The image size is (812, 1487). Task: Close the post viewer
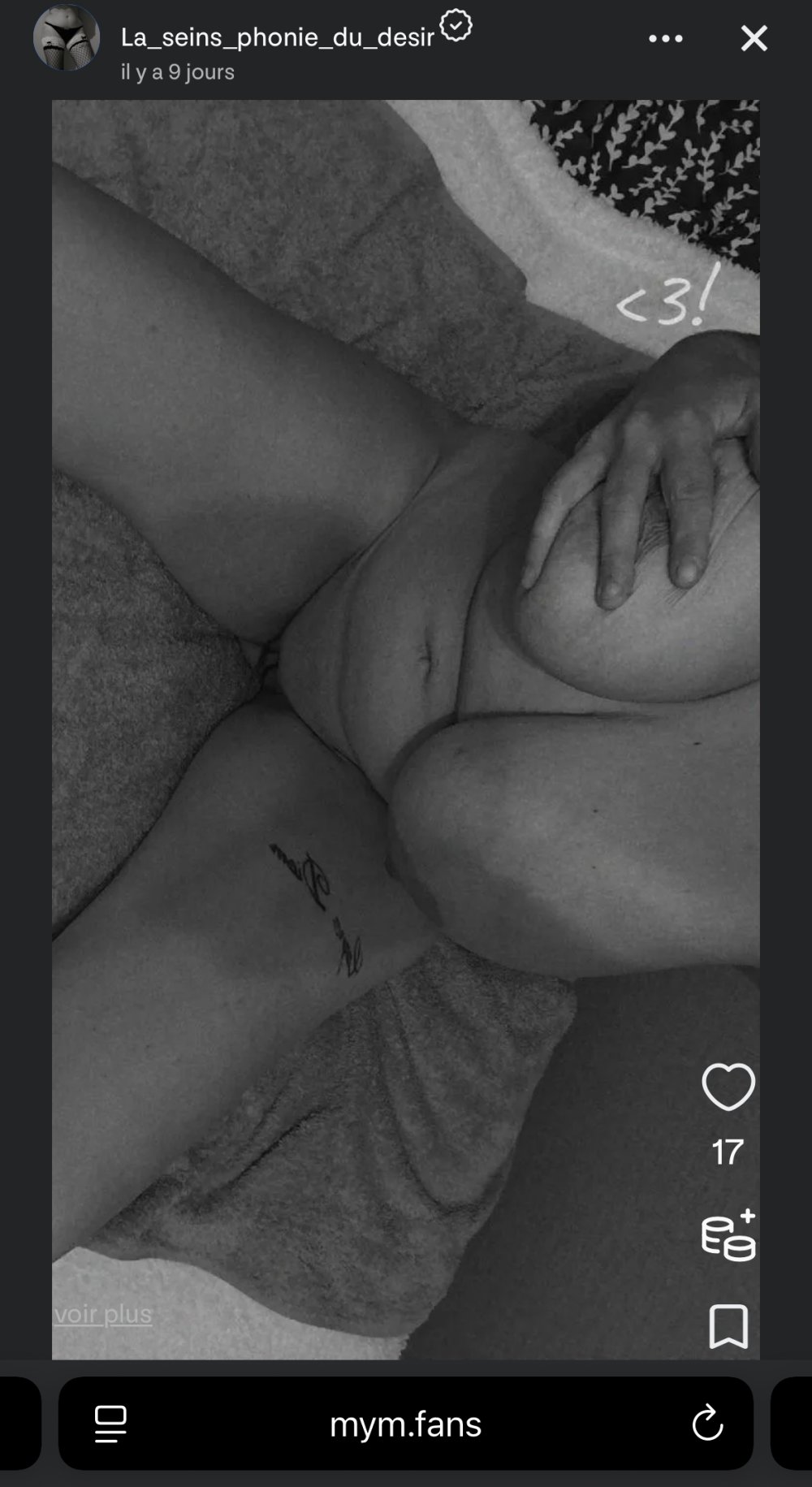coord(754,38)
